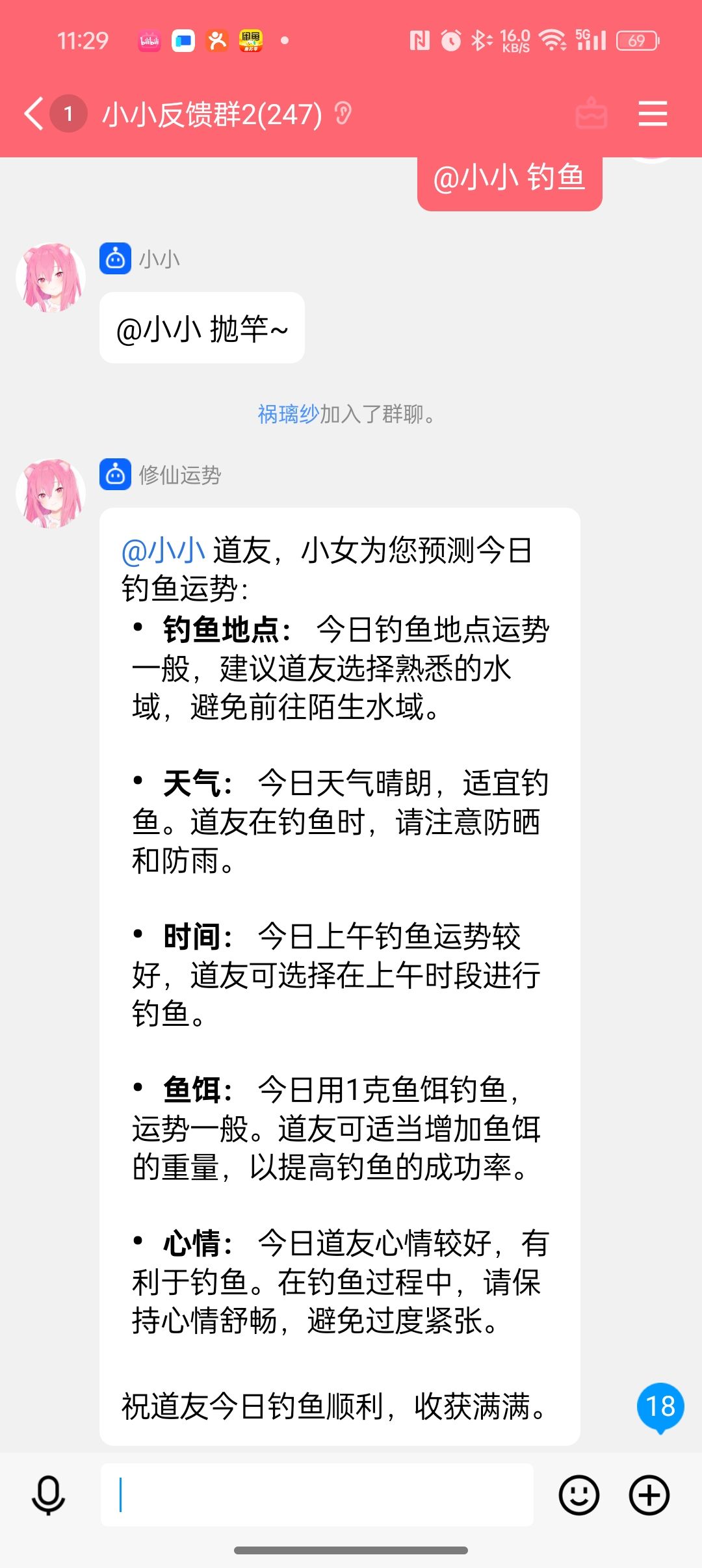Viewport: 702px width, 1568px height.
Task: Open 小小's avatar next to 抛竿~ message
Action: [51, 278]
